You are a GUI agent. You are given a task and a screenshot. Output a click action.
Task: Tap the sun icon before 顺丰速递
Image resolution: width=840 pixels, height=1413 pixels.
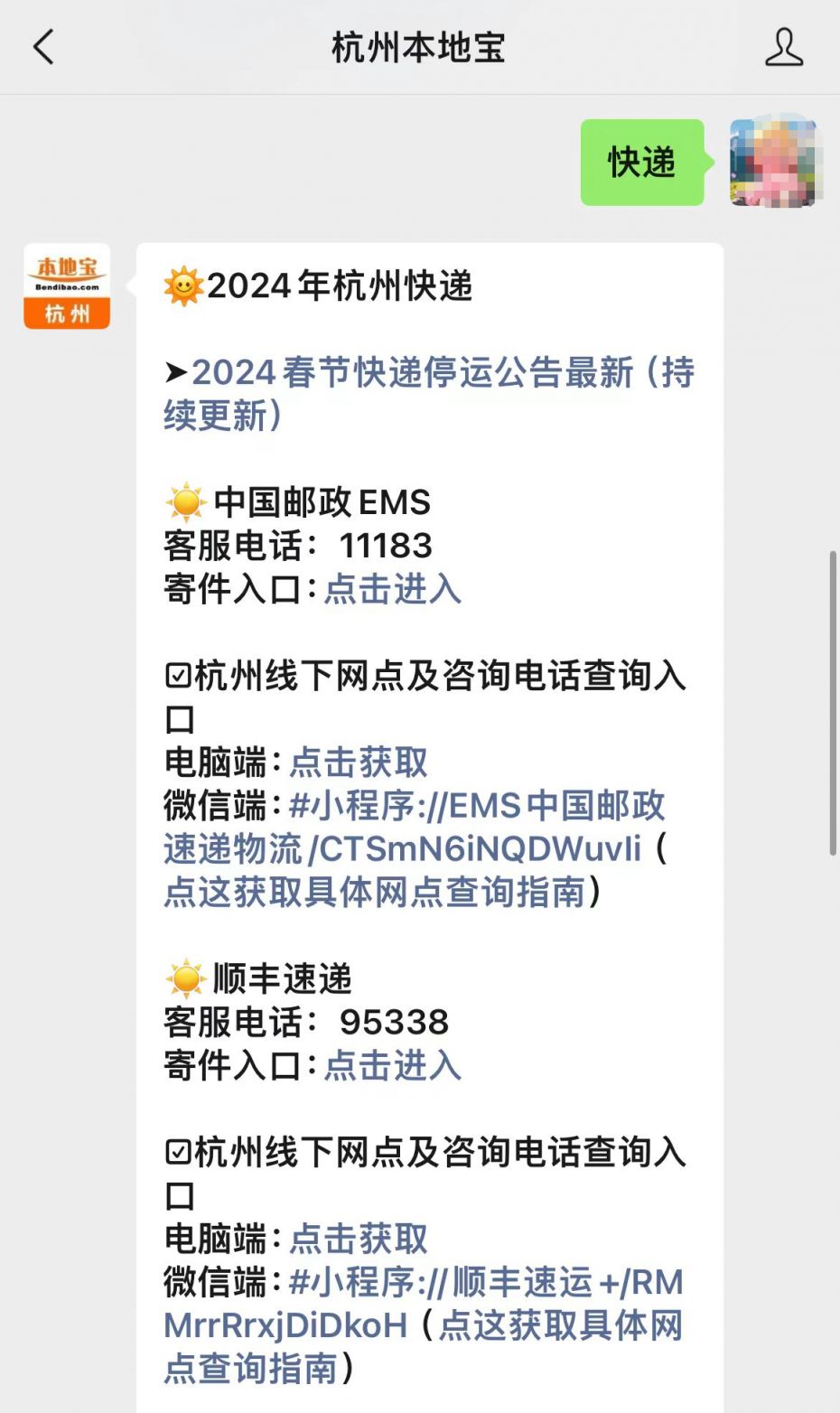pyautogui.click(x=183, y=978)
